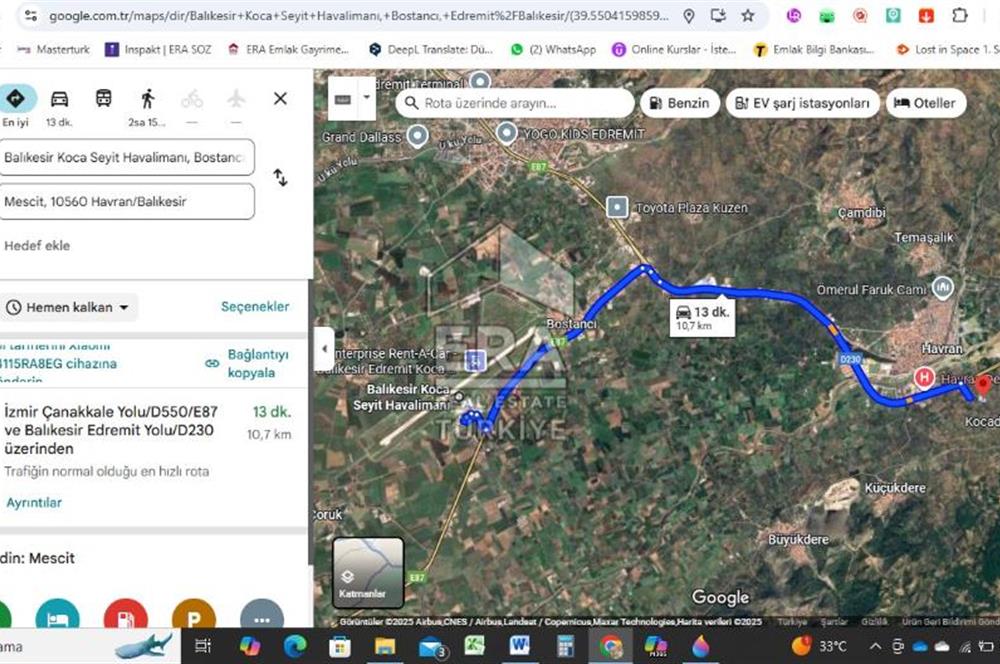This screenshot has width=1000, height=664.
Task: Select the walking travel mode
Action: (x=148, y=99)
